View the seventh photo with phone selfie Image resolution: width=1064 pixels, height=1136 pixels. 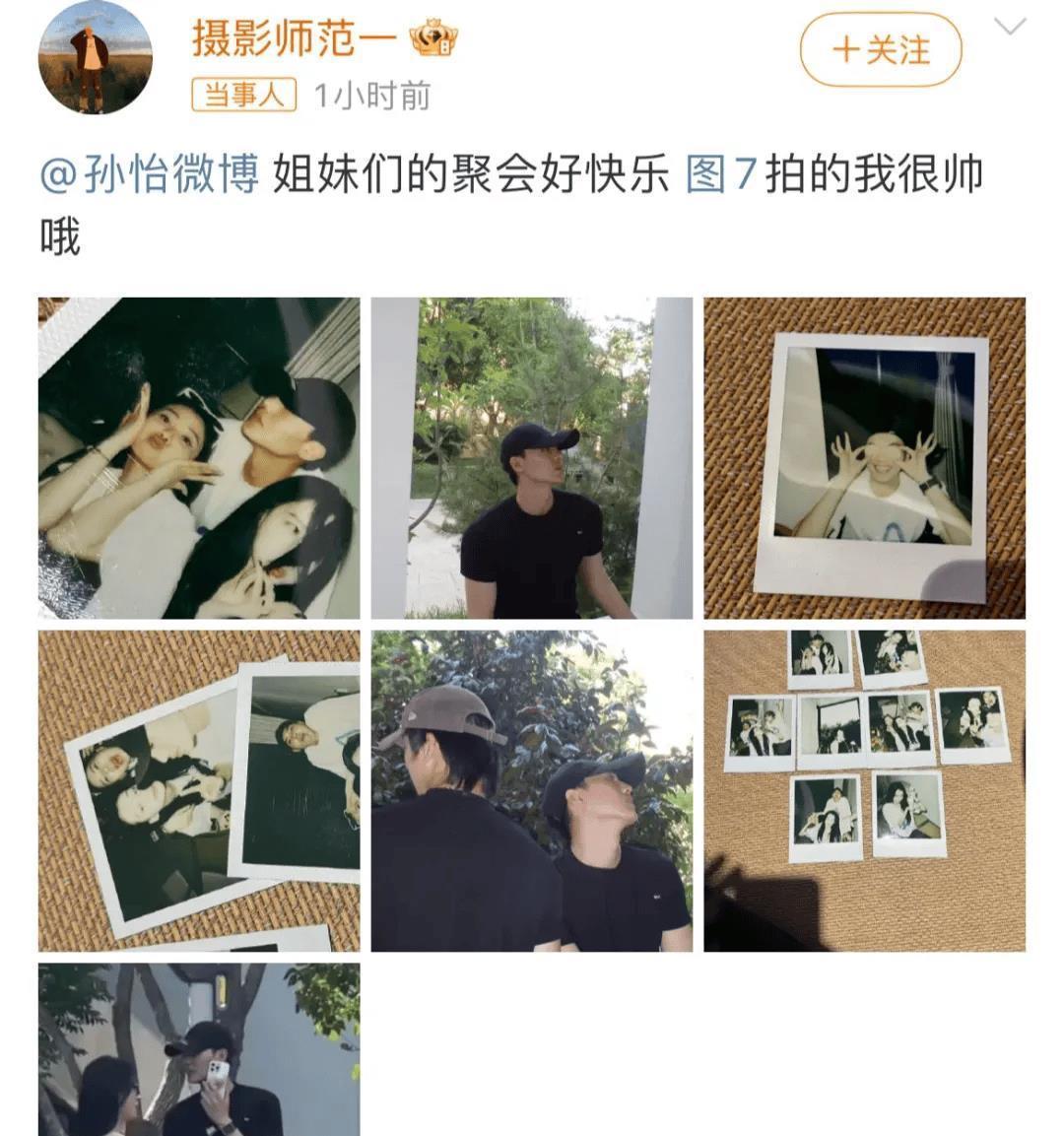click(199, 1050)
